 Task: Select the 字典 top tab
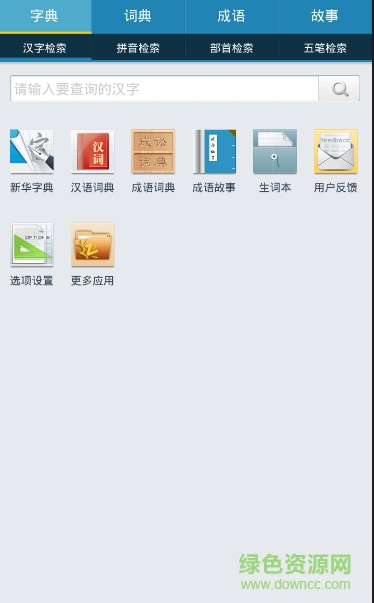coord(46,17)
